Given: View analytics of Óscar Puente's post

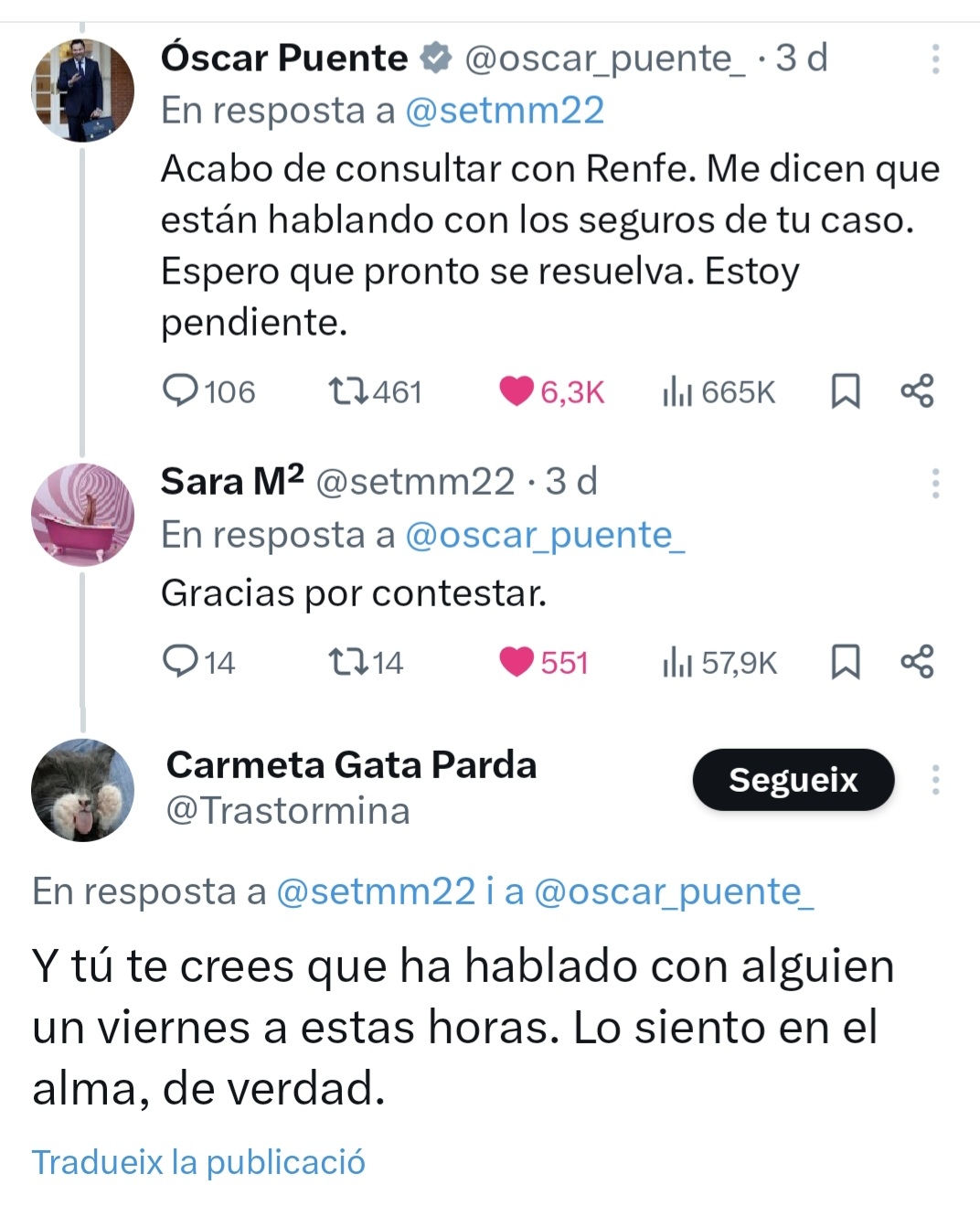Looking at the screenshot, I should 676,391.
